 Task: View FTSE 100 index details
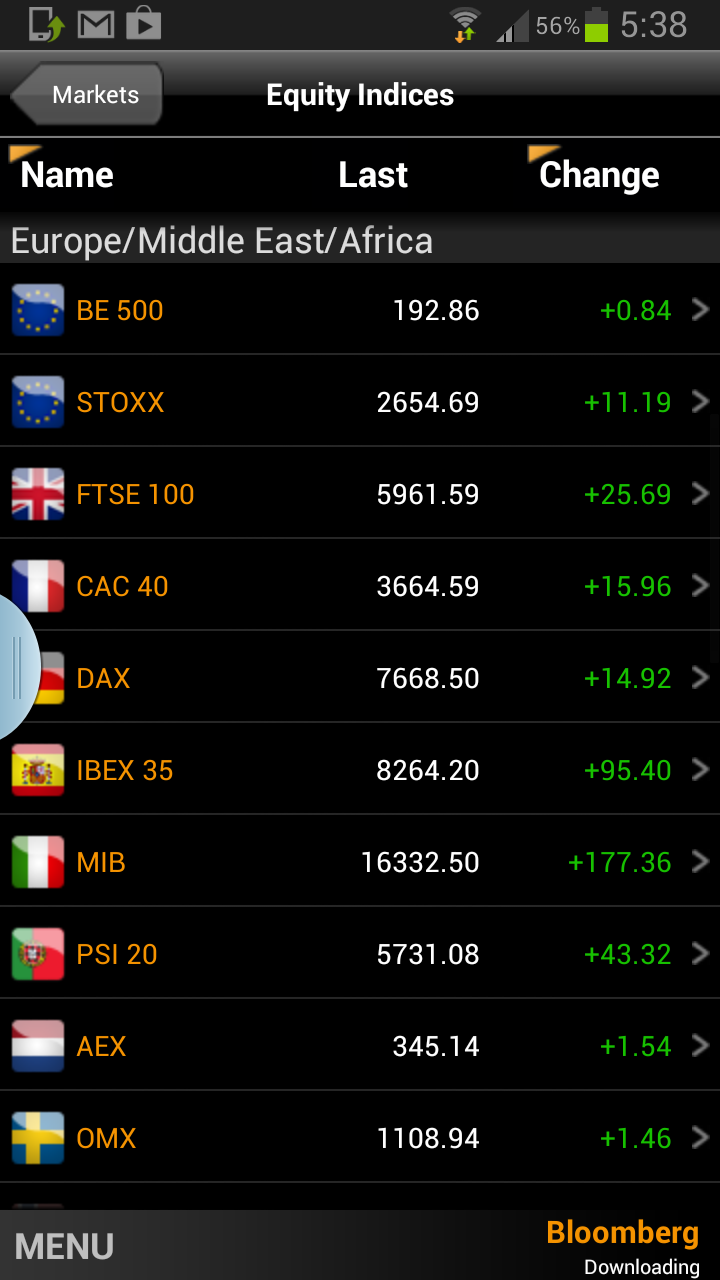pyautogui.click(x=360, y=494)
